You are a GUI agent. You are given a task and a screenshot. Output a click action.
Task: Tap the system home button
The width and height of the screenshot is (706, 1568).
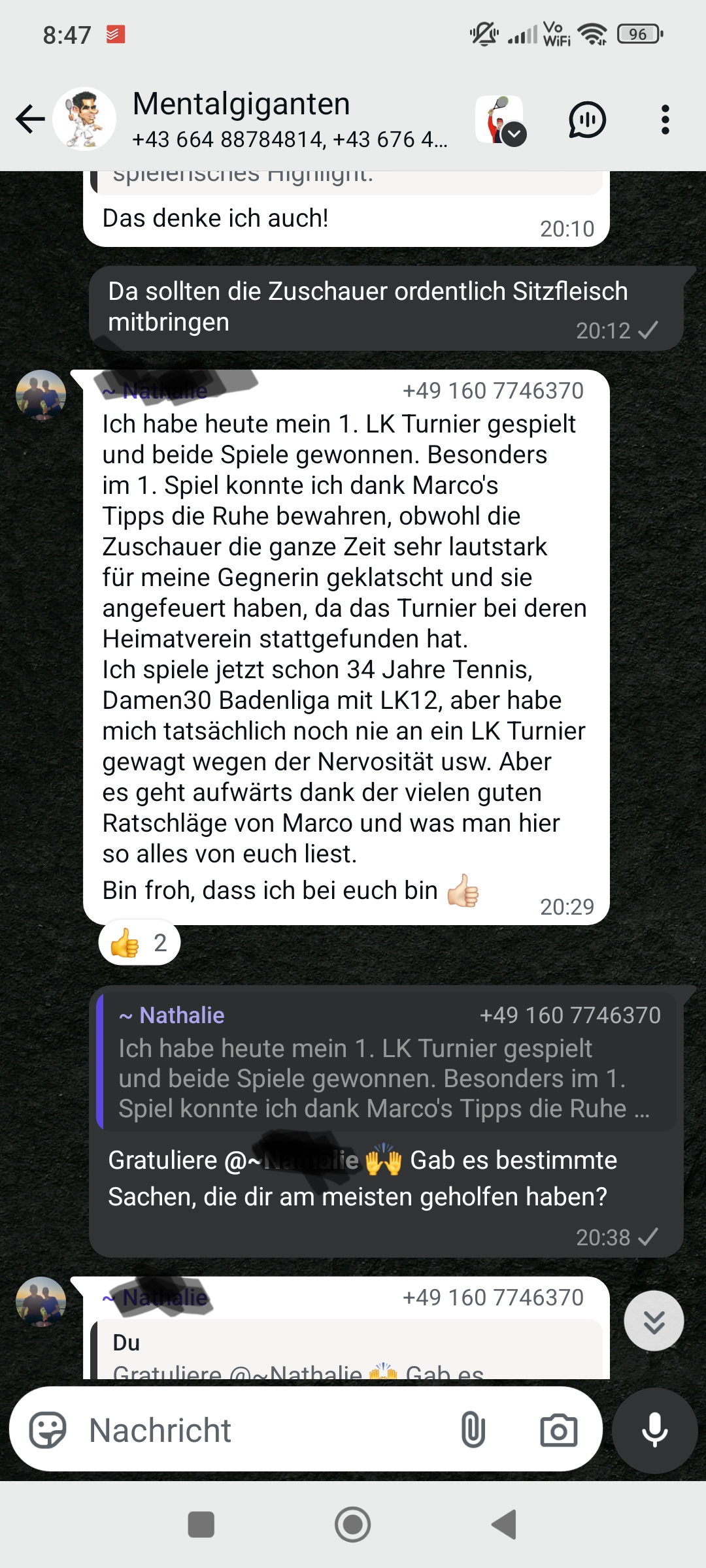(x=352, y=1525)
